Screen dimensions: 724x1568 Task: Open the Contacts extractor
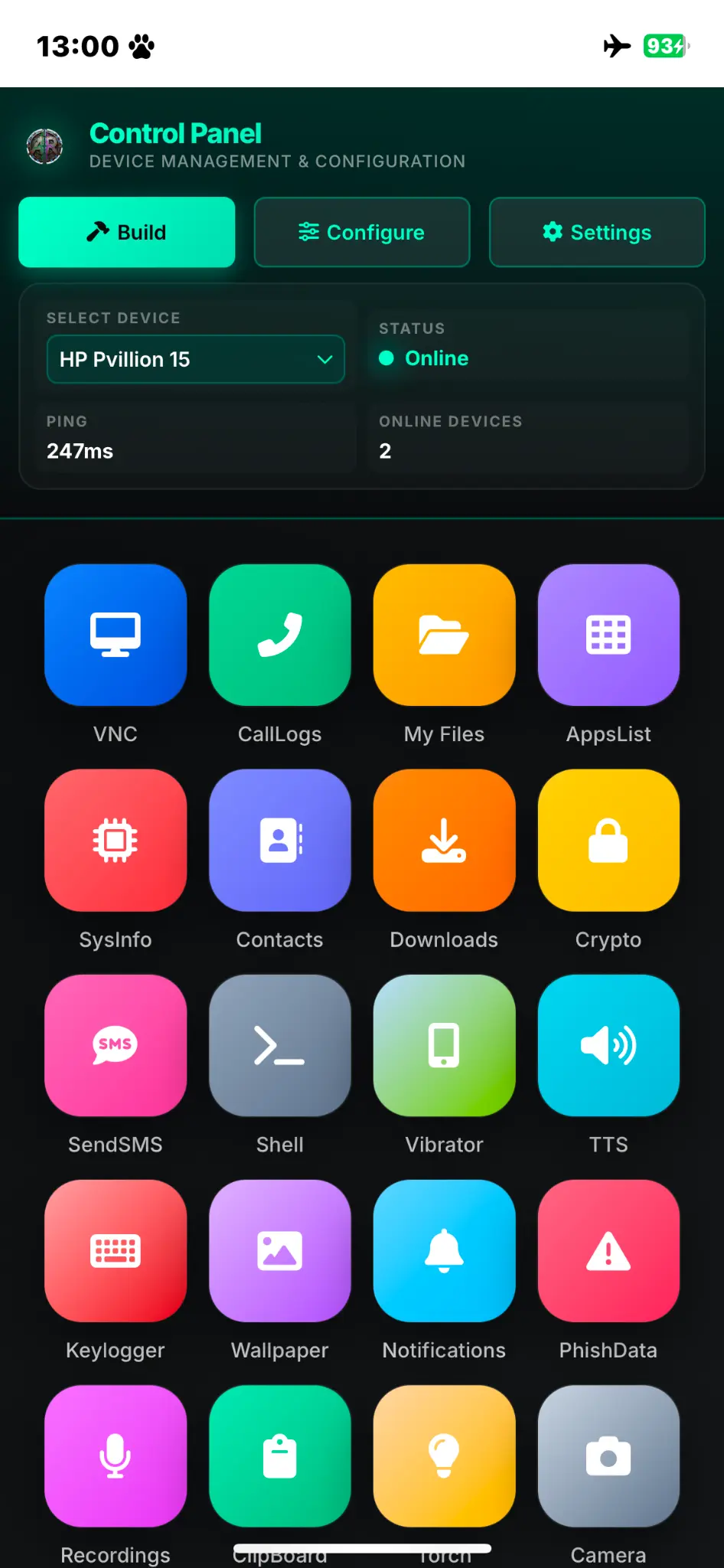pos(280,841)
